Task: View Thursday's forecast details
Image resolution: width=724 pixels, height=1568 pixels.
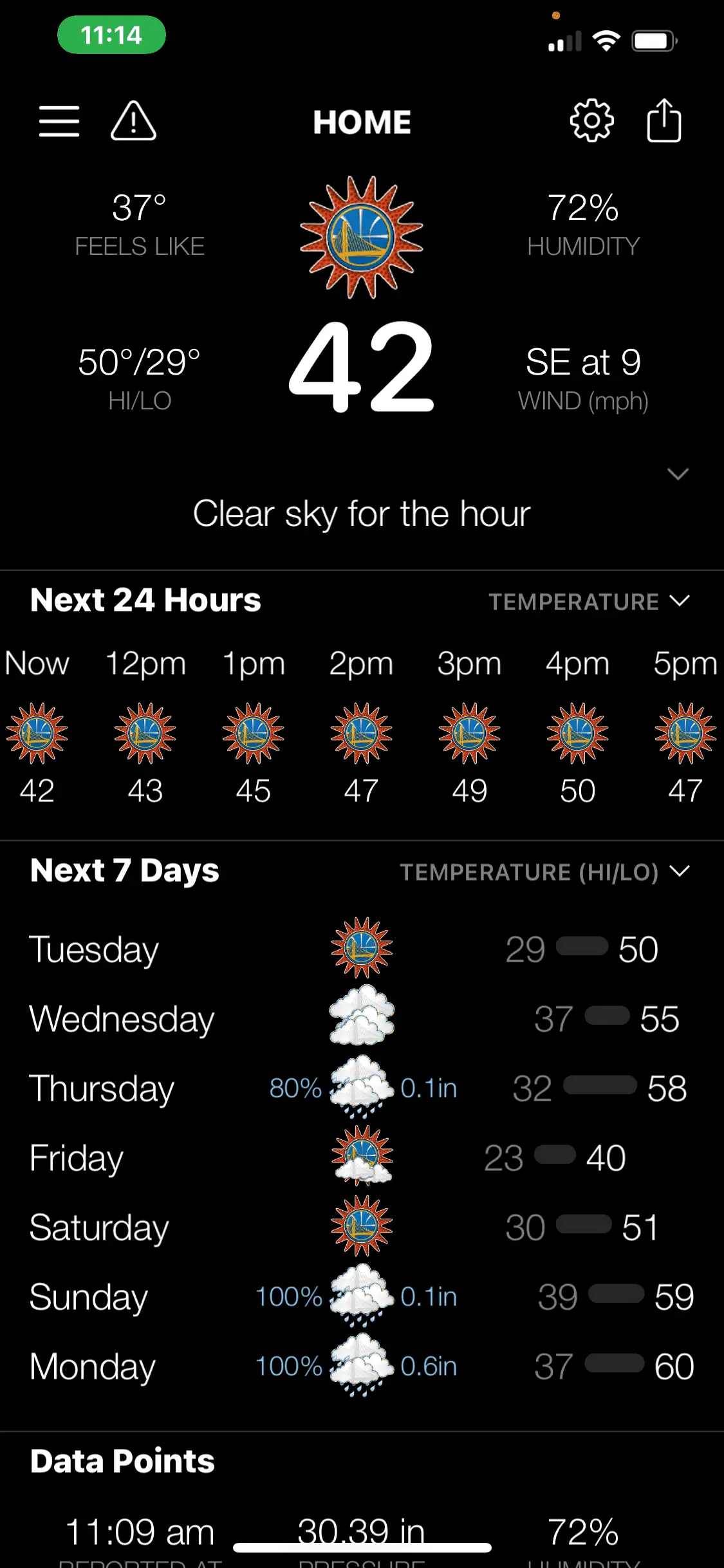Action: pos(102,1088)
